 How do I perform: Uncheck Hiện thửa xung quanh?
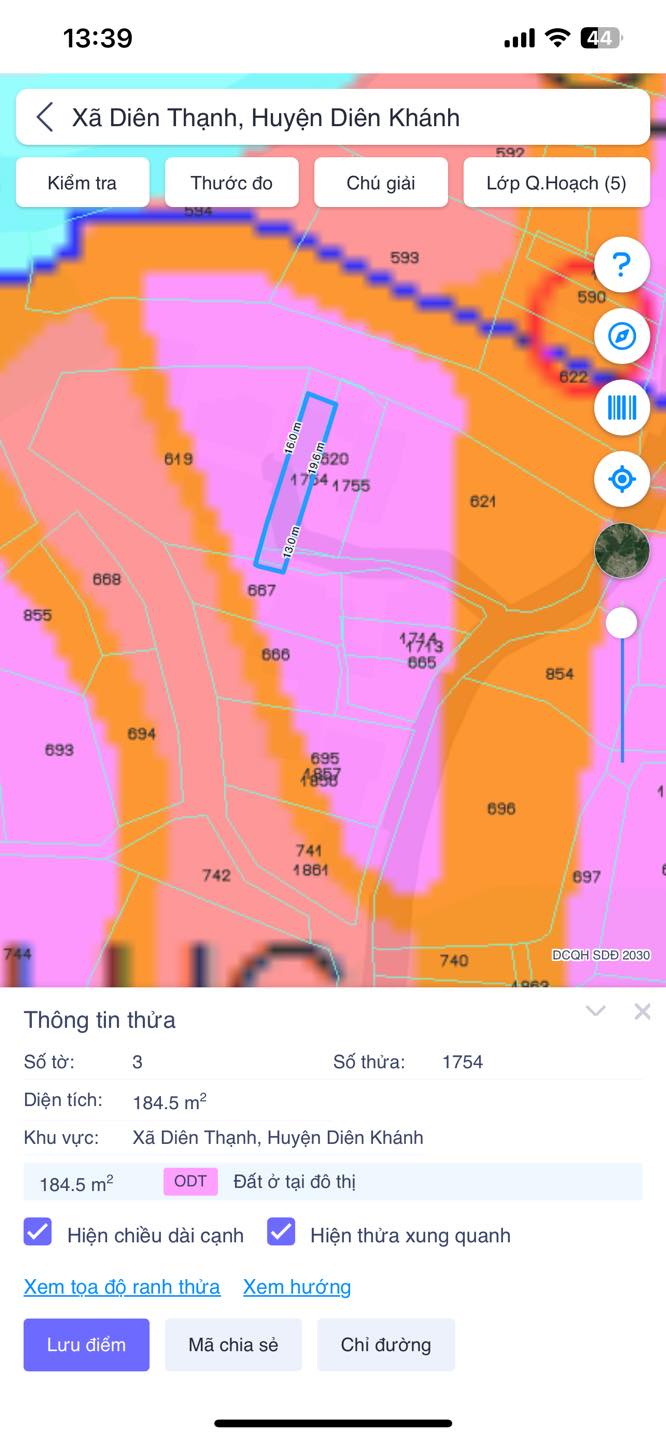281,1232
